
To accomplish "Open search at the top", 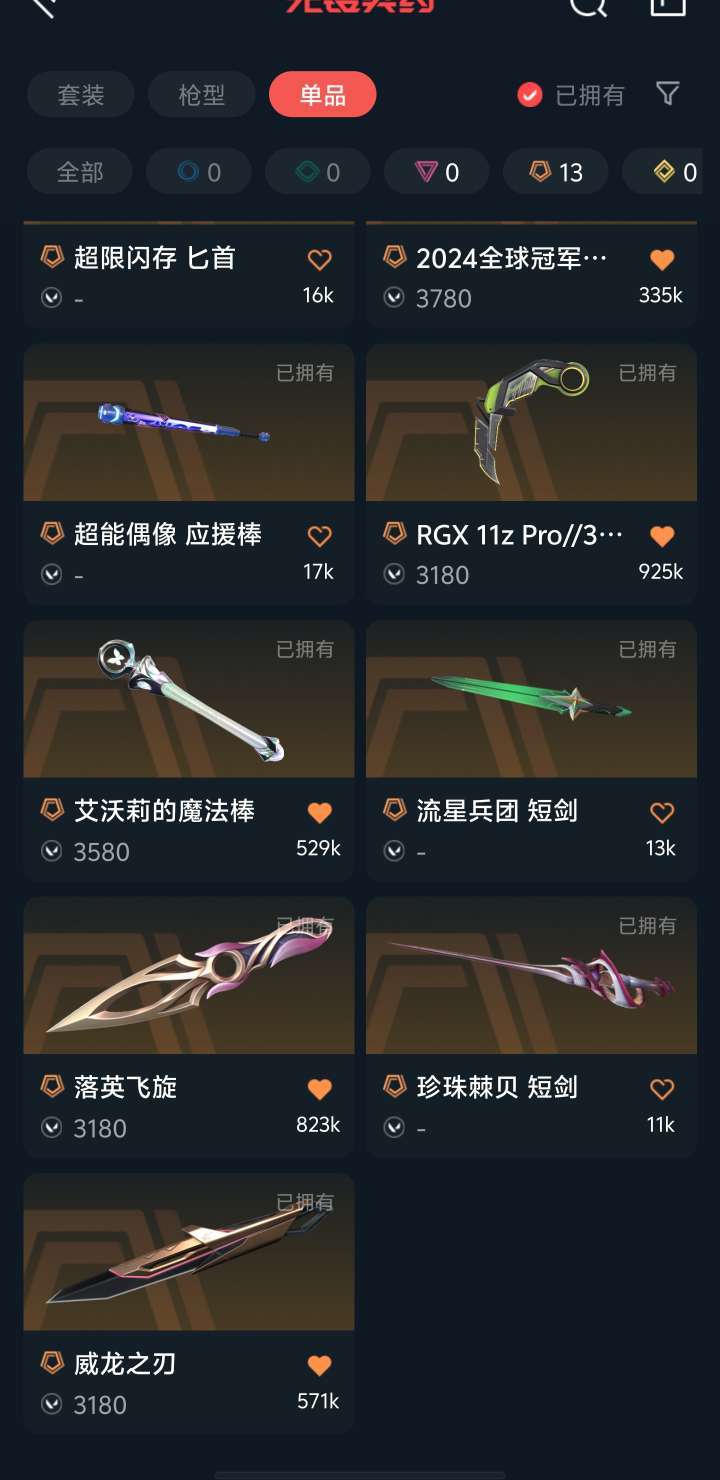I will [x=588, y=5].
